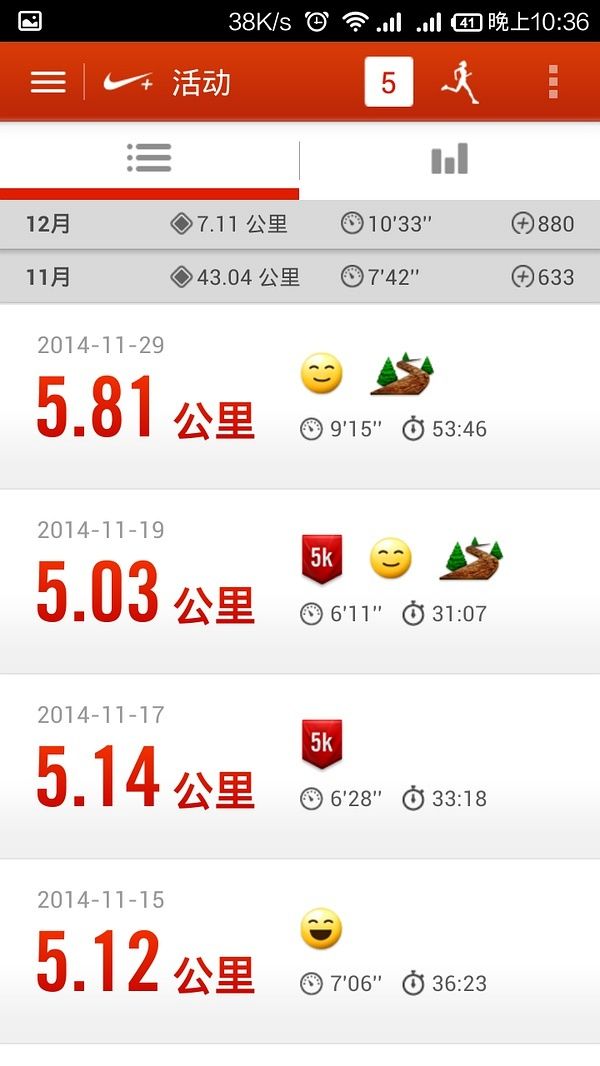Start a new run with runner icon

click(x=461, y=82)
